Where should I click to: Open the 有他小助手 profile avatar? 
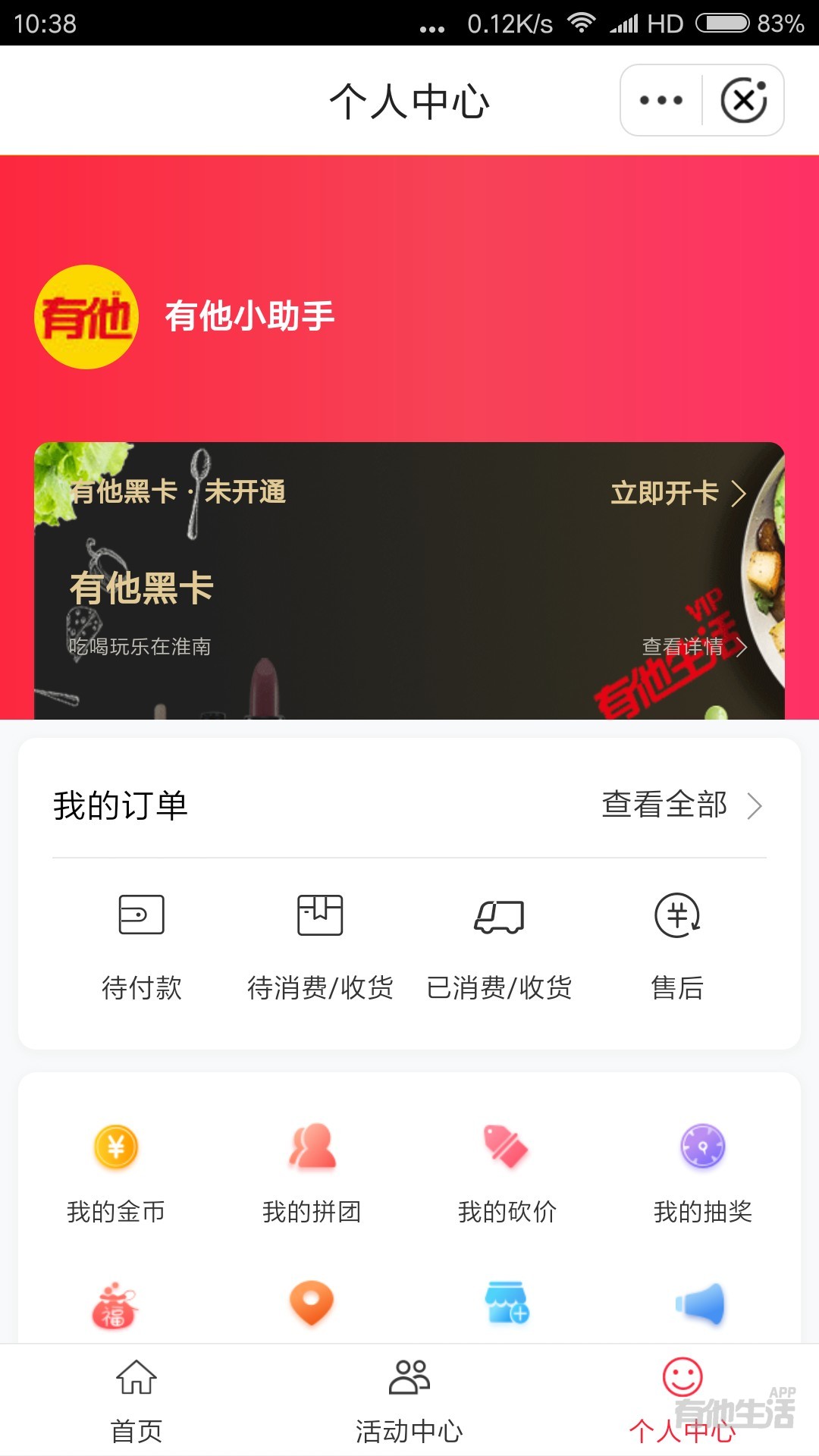click(86, 317)
